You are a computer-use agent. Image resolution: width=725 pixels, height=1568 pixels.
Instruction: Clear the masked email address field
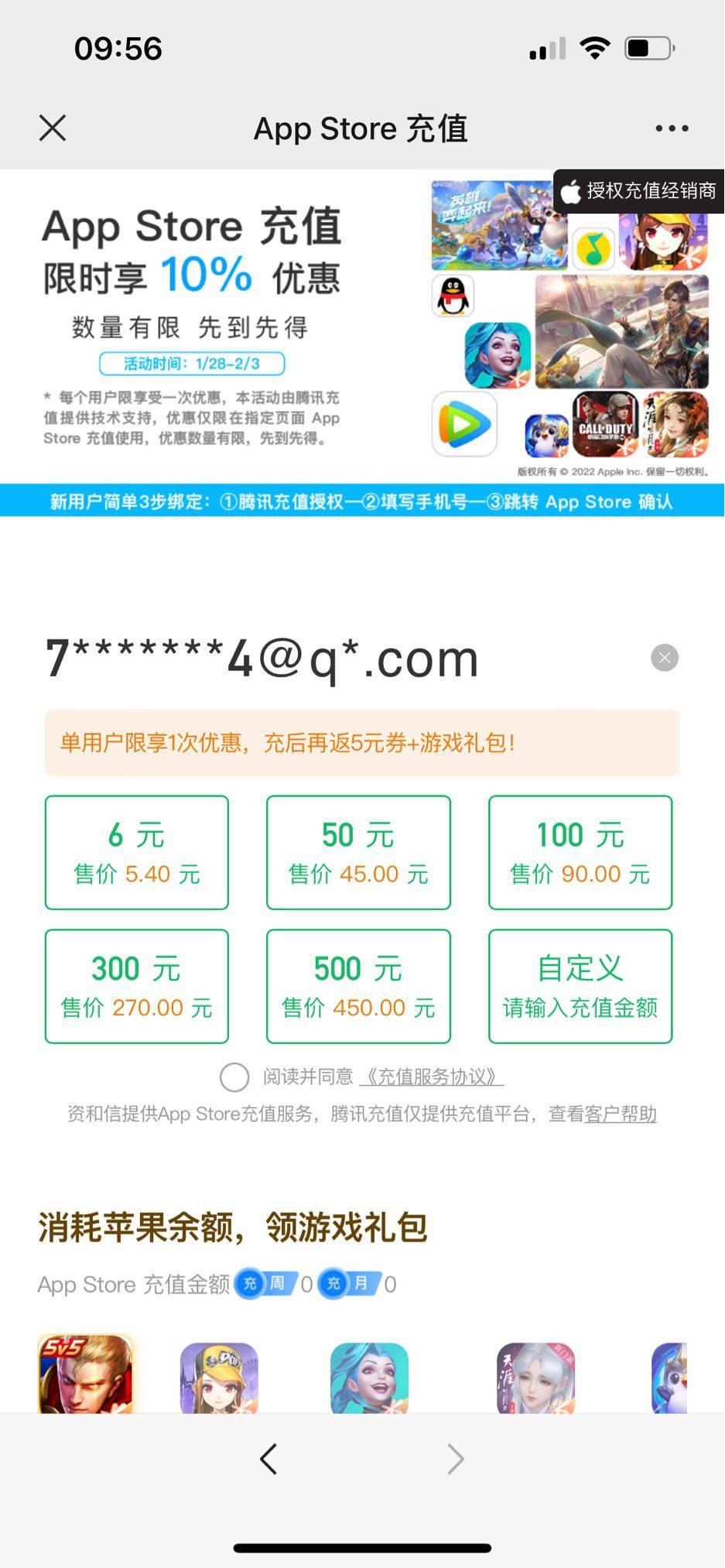(664, 657)
